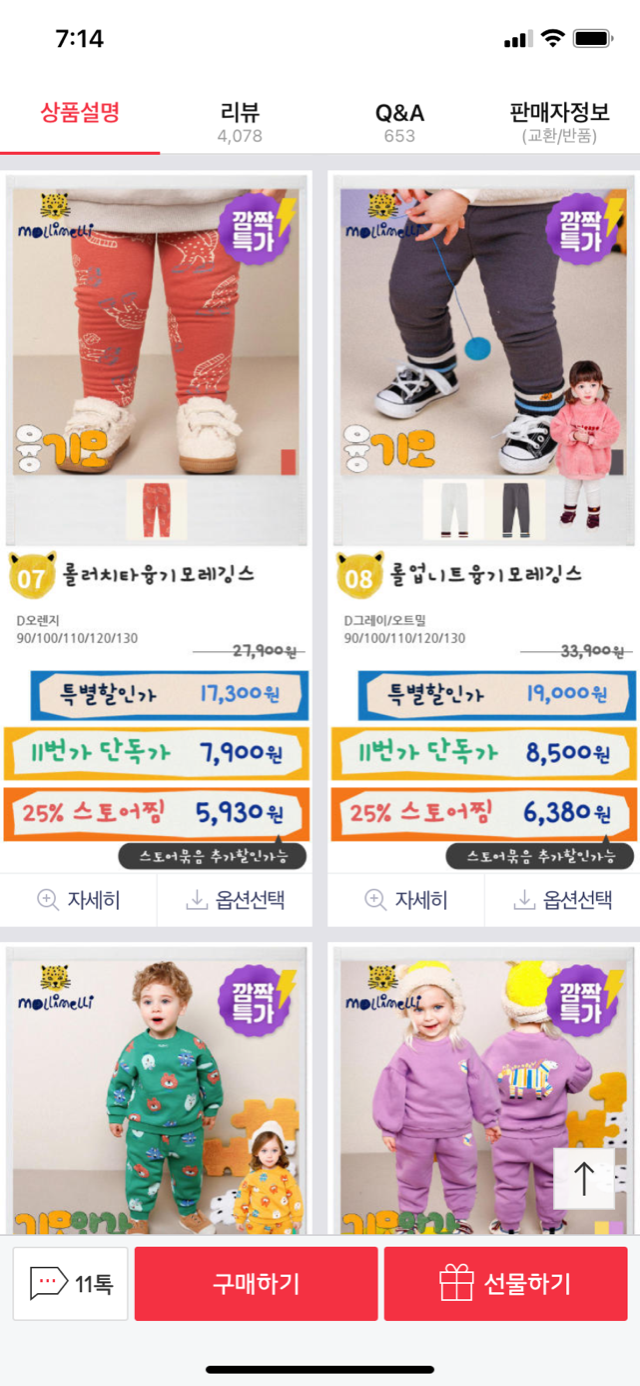Open 옵션선택 for 롤업니트융기모레깅스

coord(563,900)
